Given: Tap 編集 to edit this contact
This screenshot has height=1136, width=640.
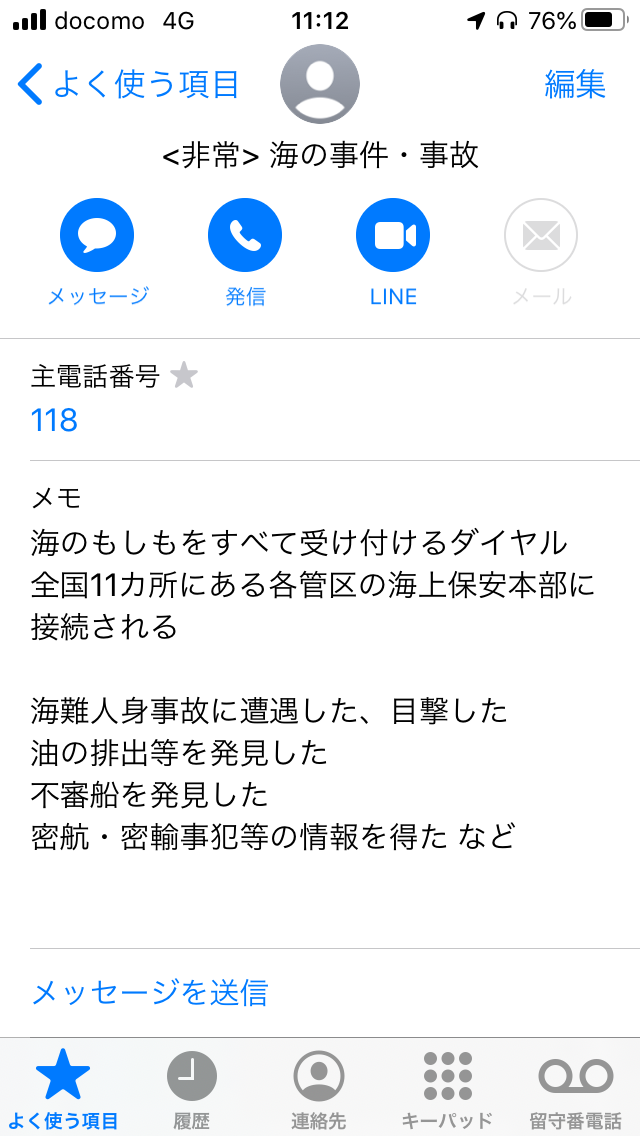Looking at the screenshot, I should coord(575,84).
